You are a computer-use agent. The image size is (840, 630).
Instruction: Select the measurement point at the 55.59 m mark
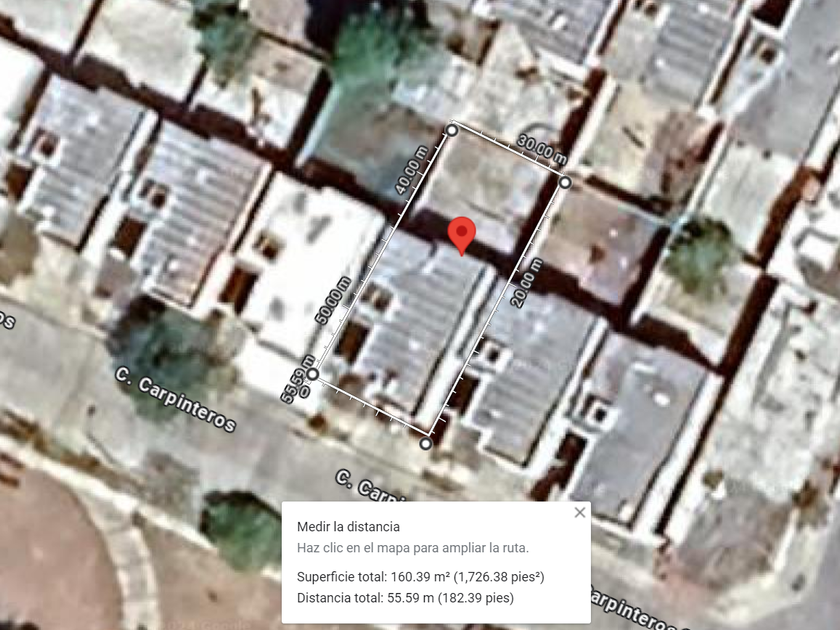[313, 374]
